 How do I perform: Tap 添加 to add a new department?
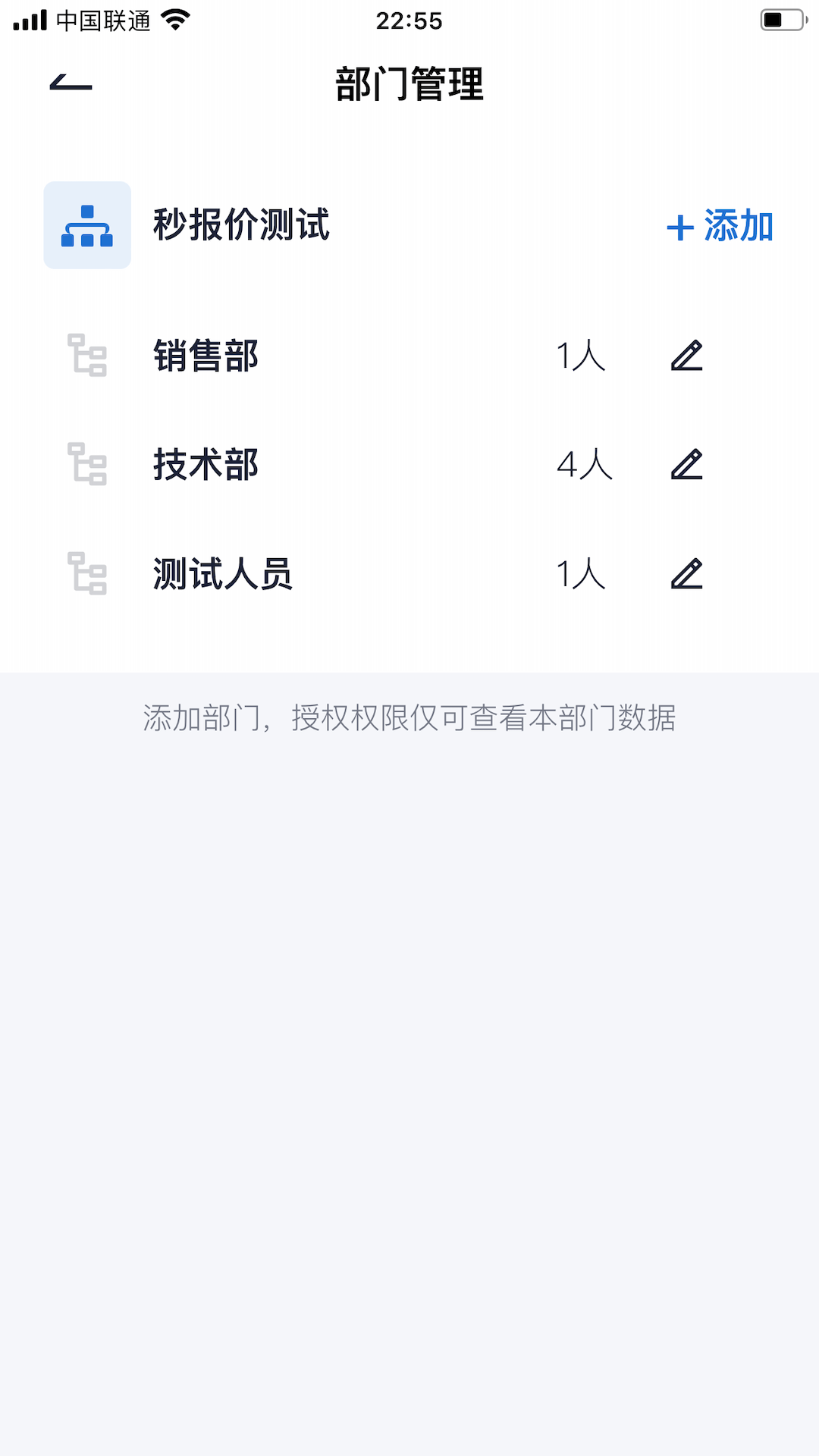click(736, 226)
